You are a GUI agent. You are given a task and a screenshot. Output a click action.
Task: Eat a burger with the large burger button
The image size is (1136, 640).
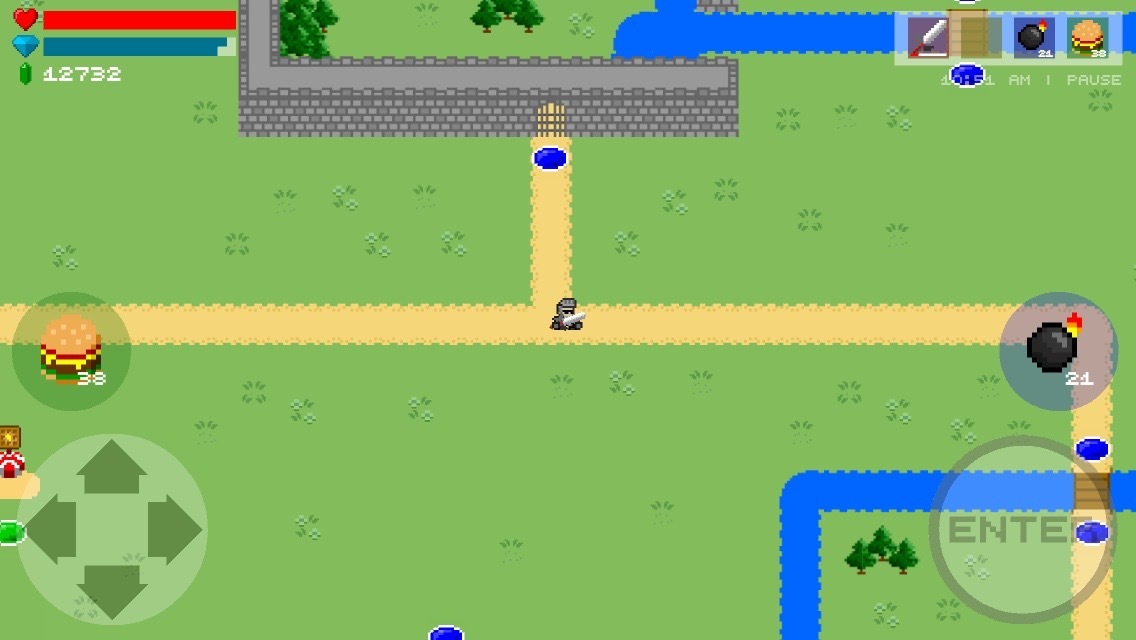click(x=71, y=350)
